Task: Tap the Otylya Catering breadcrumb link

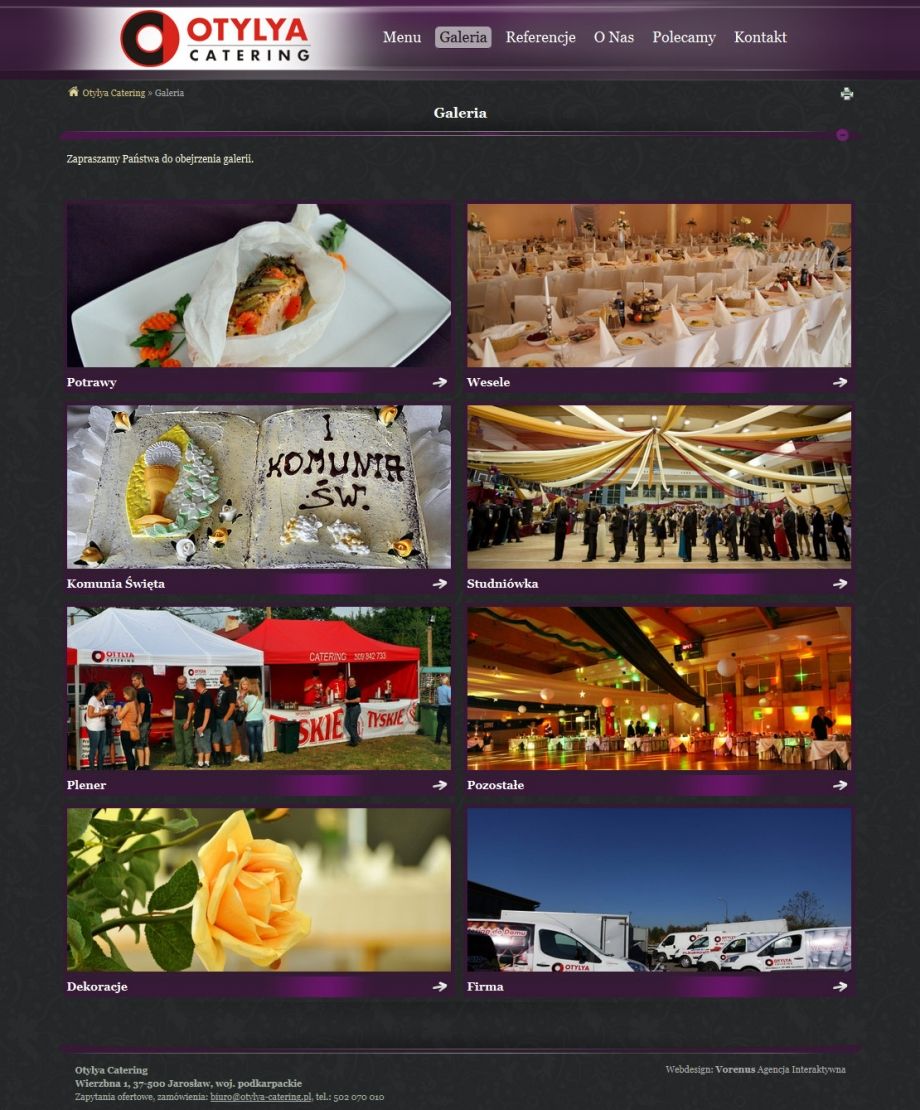Action: [113, 93]
